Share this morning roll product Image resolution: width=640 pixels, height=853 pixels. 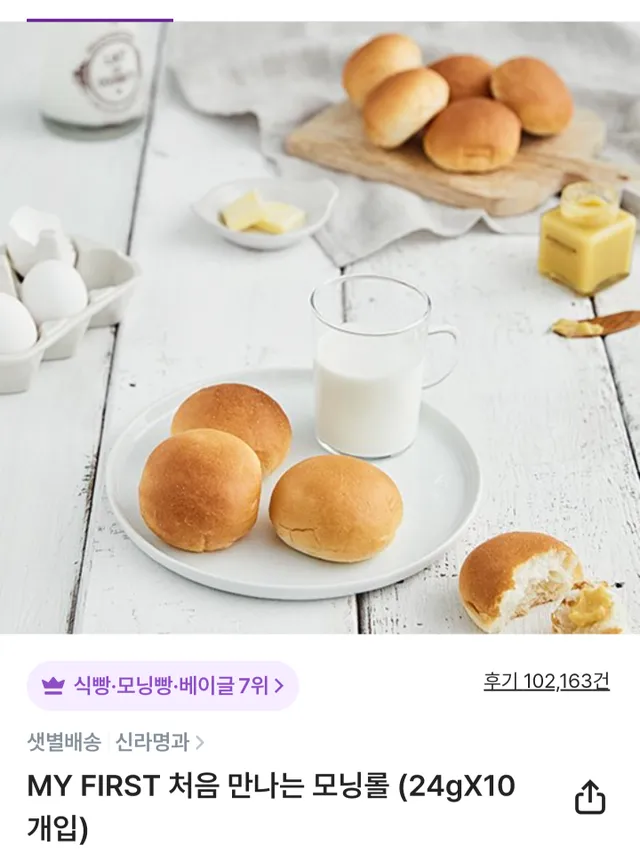590,797
